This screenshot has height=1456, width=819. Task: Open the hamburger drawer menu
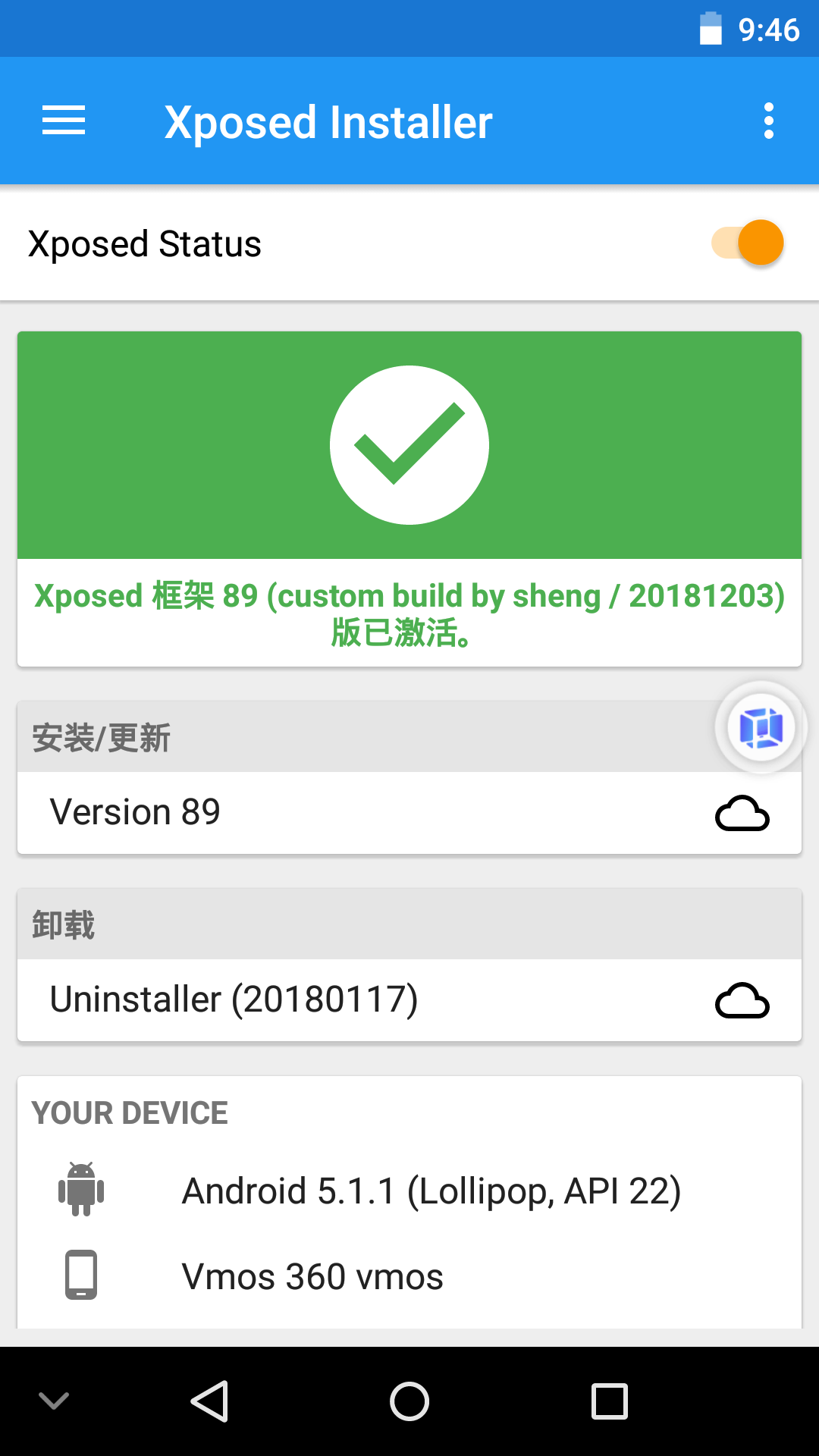pos(64,121)
